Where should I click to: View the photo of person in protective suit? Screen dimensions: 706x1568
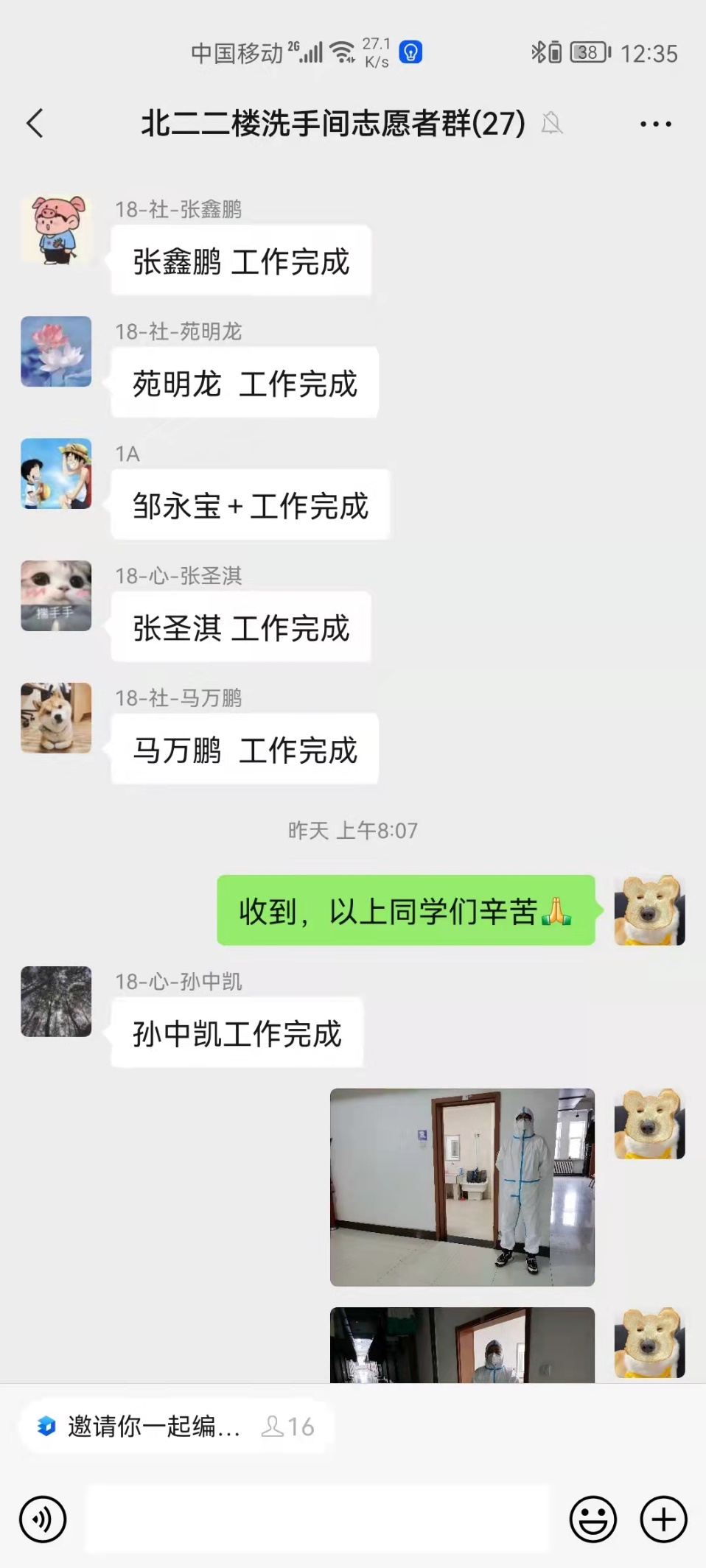[x=462, y=1187]
